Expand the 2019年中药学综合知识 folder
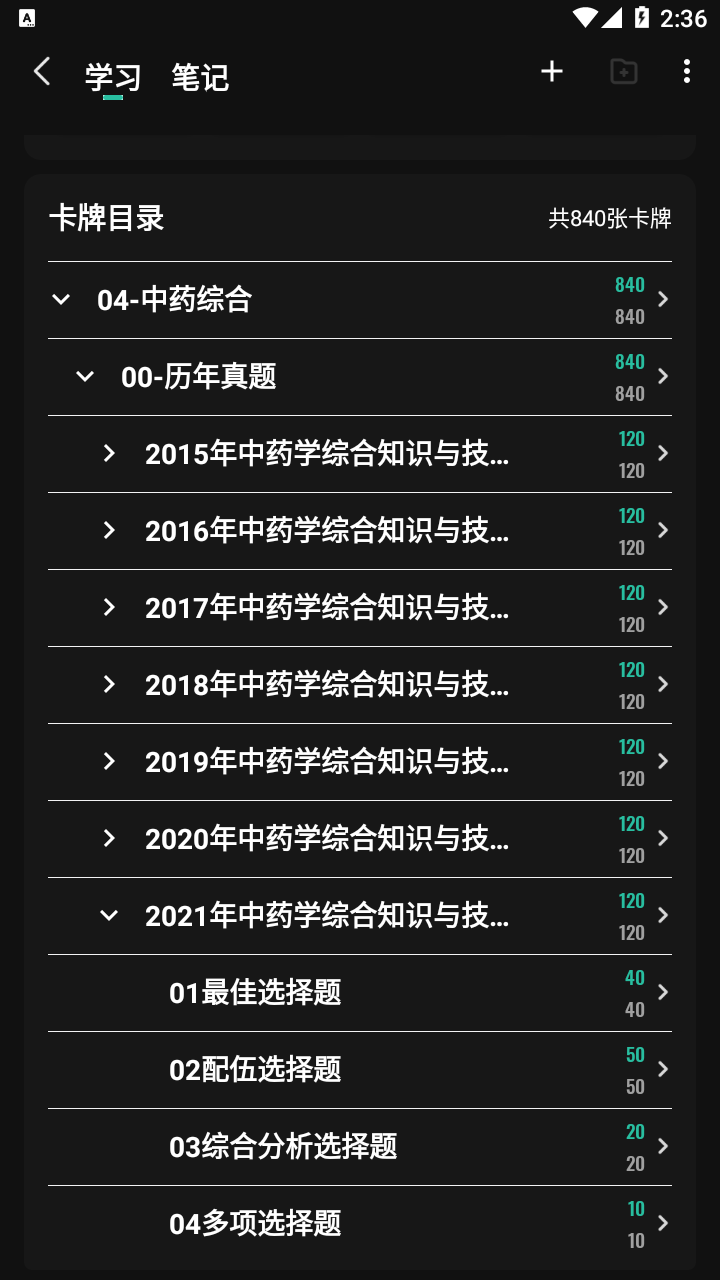The image size is (720, 1280). pos(109,761)
